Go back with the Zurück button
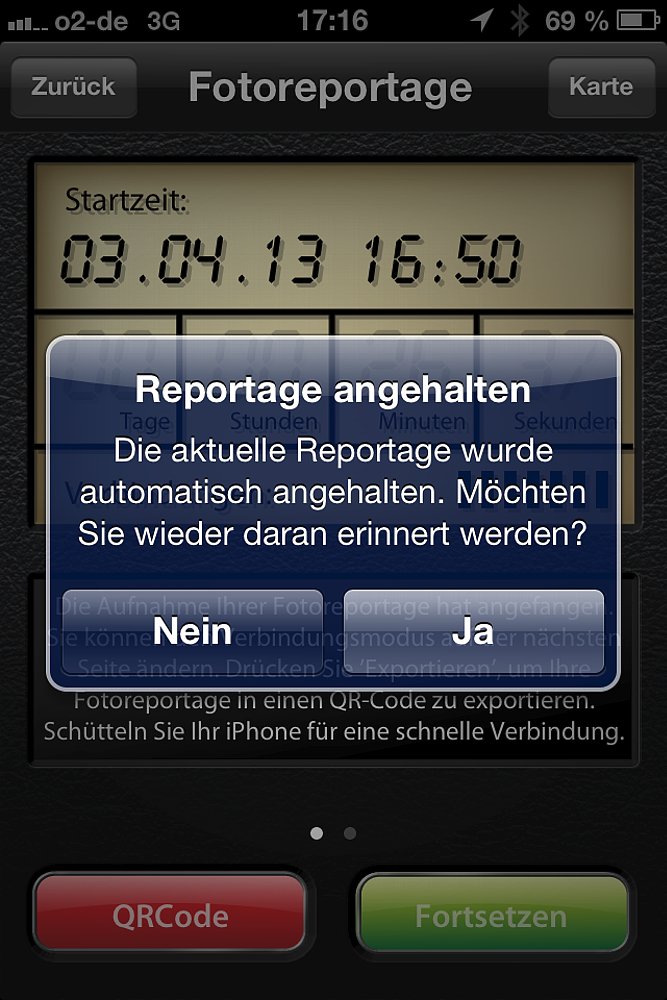This screenshot has height=1000, width=667. point(73,87)
